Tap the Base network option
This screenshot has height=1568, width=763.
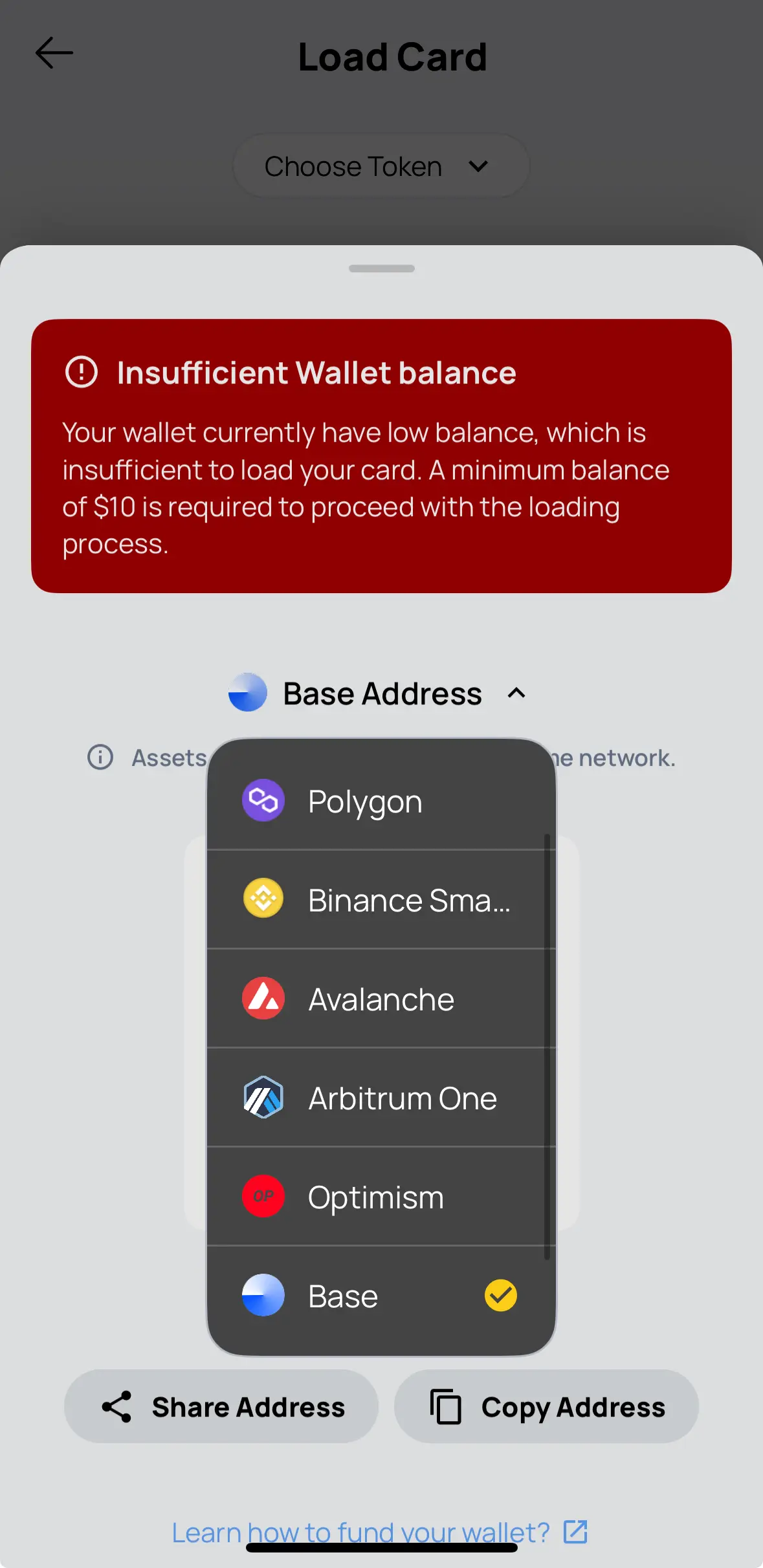click(x=381, y=1296)
